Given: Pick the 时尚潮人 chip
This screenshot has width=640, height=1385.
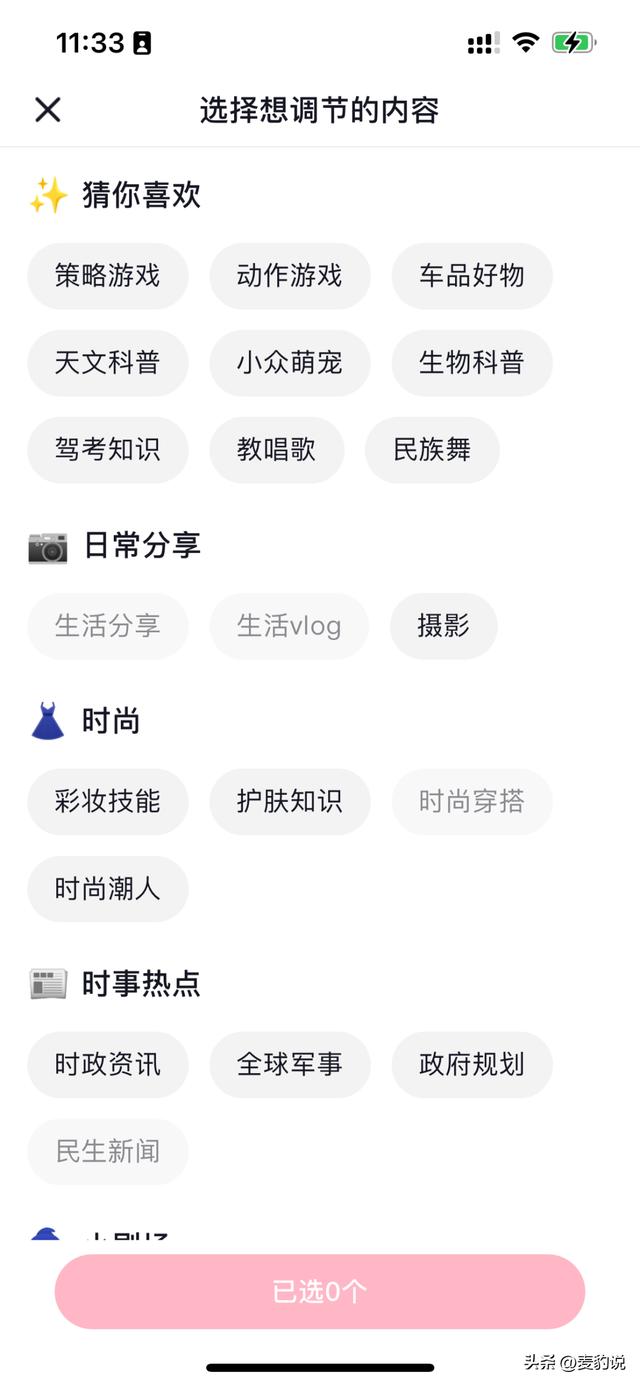Looking at the screenshot, I should pyautogui.click(x=107, y=889).
